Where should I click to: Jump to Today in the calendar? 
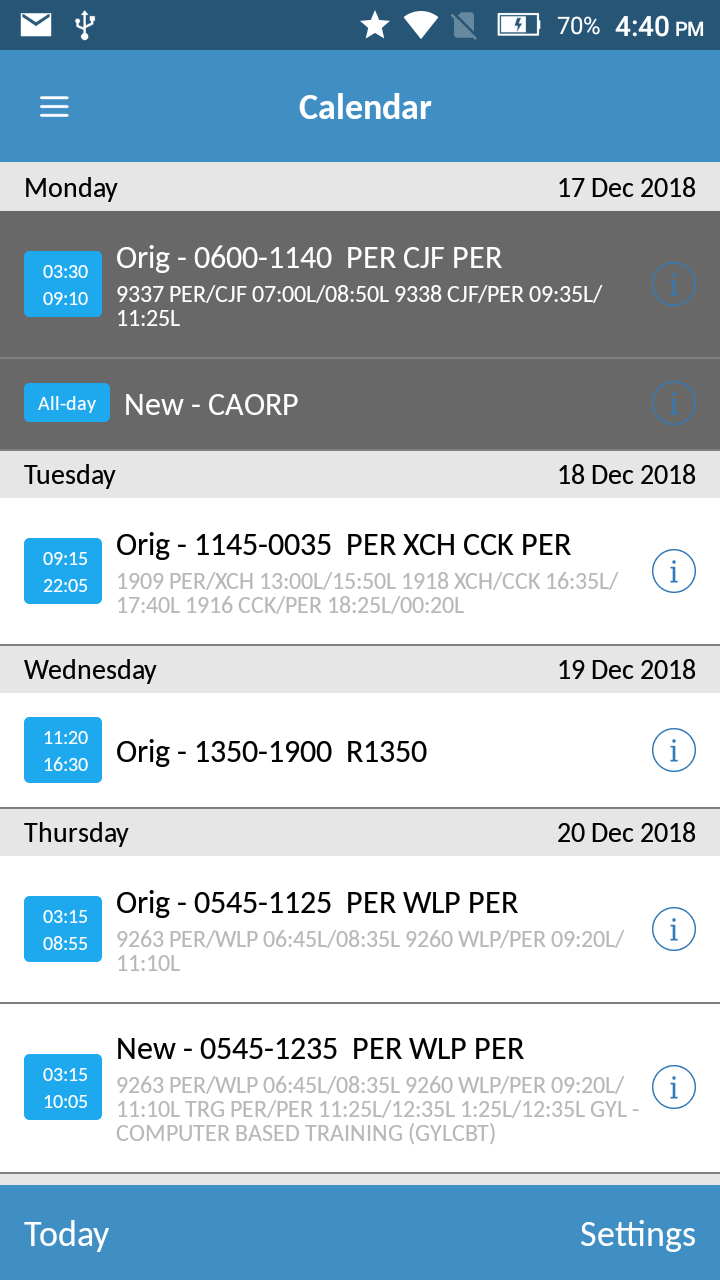(66, 1234)
